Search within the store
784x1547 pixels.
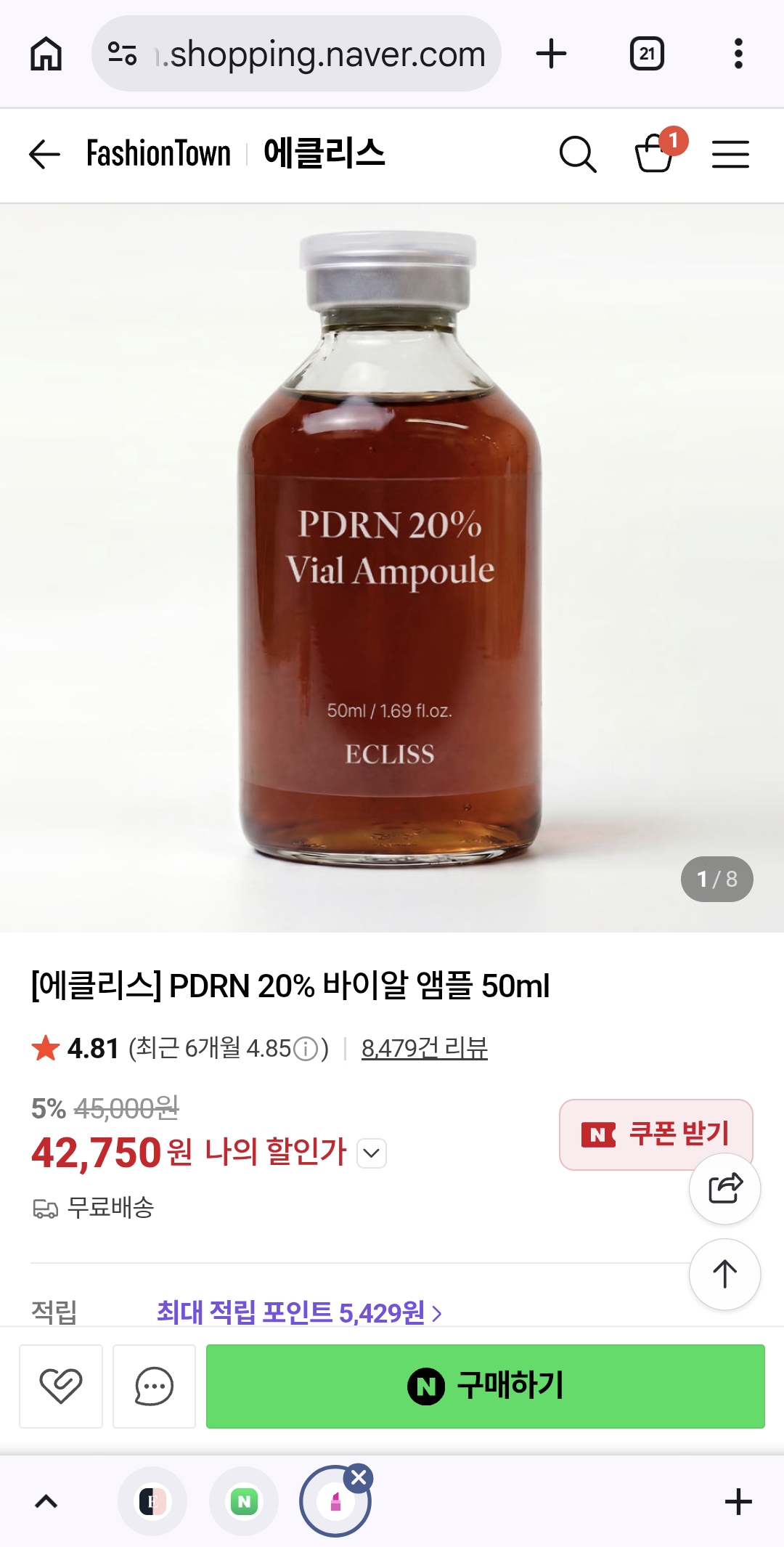pos(578,155)
